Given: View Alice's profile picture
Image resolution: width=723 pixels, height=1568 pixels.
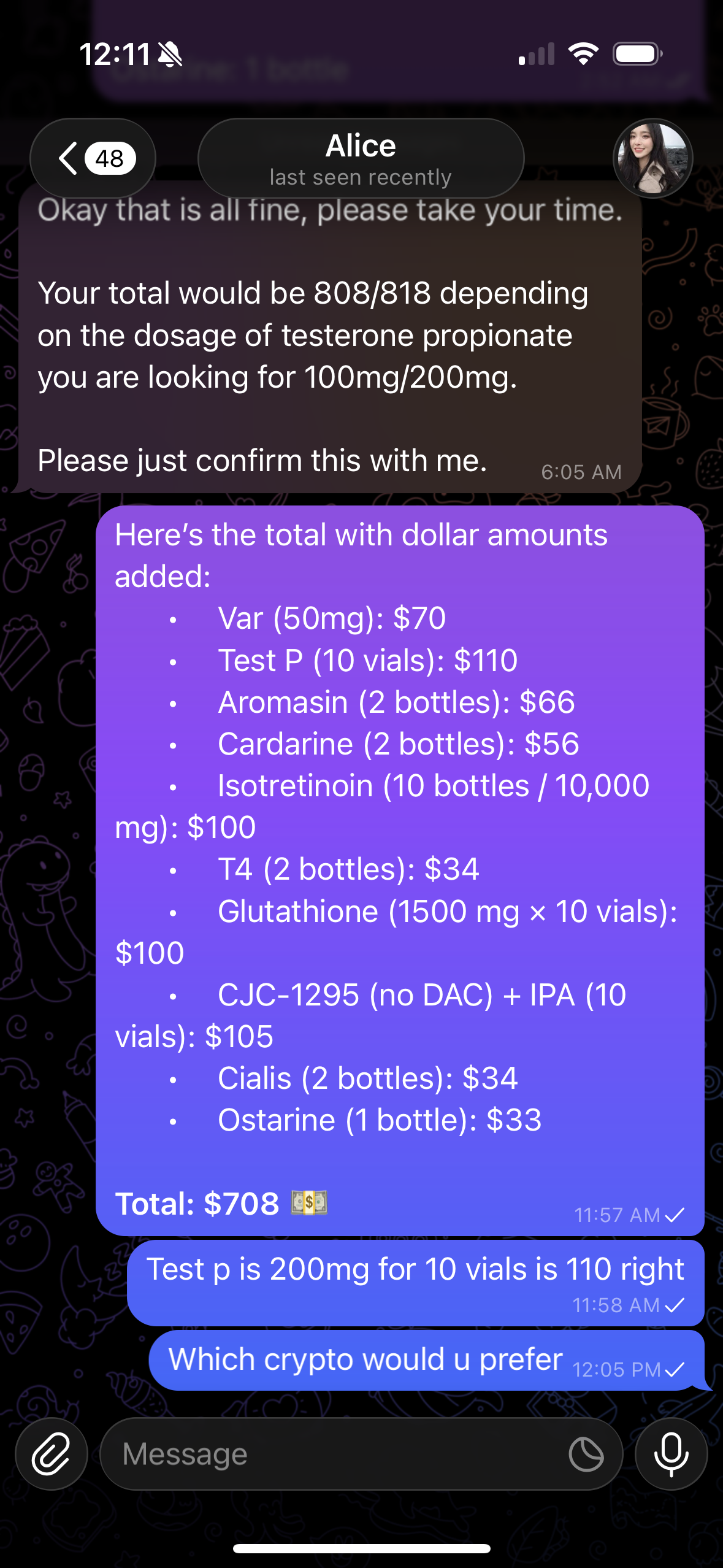Looking at the screenshot, I should [652, 158].
